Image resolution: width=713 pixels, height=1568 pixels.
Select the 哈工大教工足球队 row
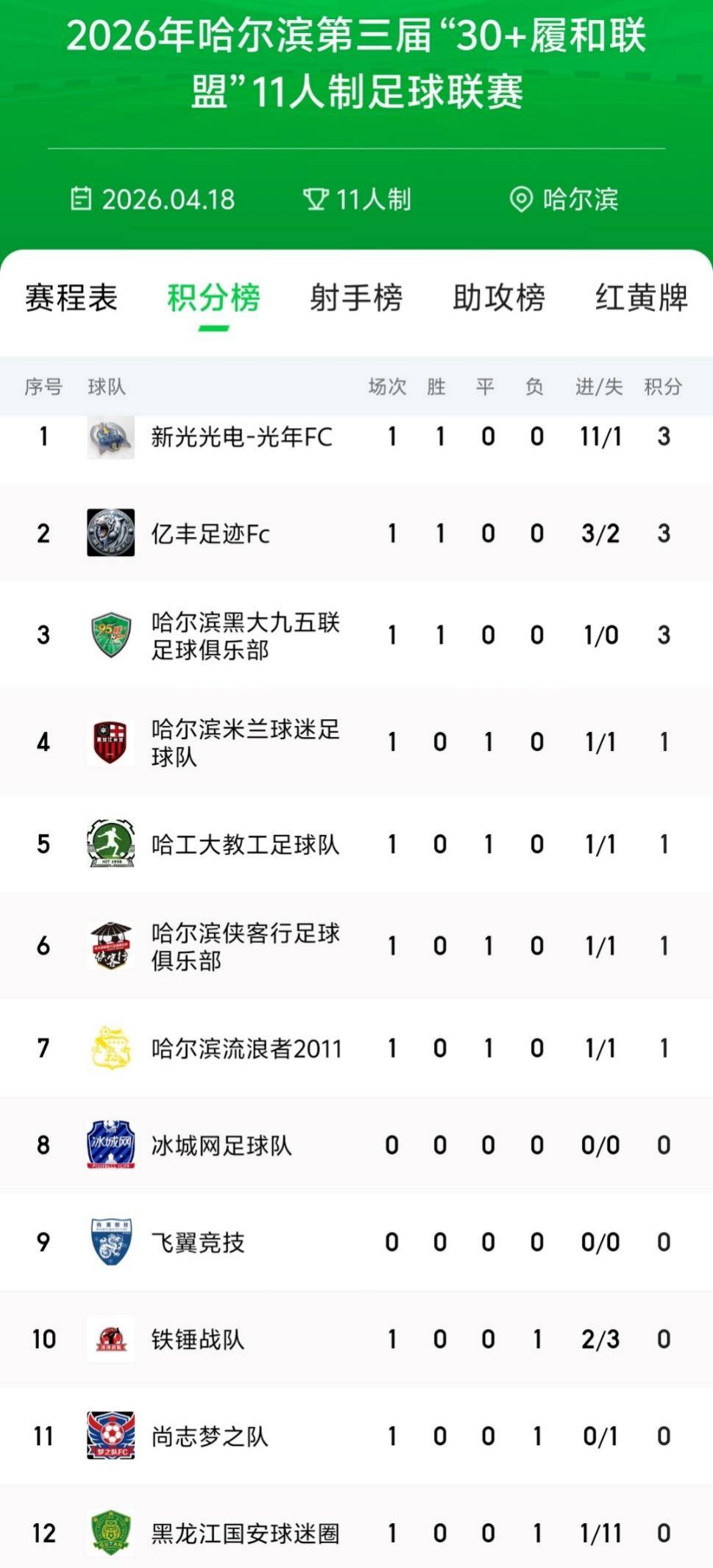point(245,844)
